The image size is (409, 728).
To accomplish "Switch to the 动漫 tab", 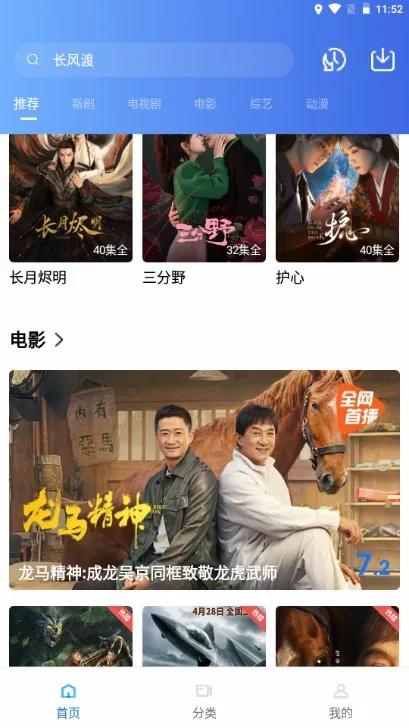I will (x=317, y=104).
